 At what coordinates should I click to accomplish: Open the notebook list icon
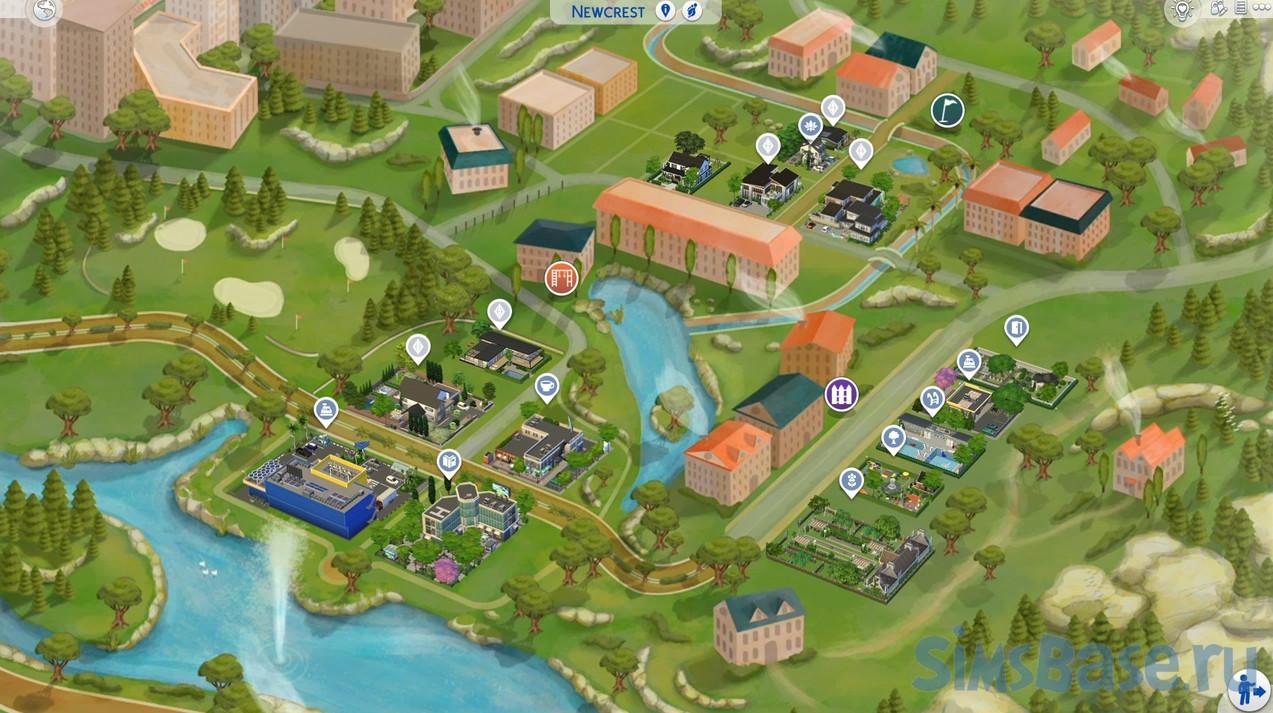[x=1241, y=7]
